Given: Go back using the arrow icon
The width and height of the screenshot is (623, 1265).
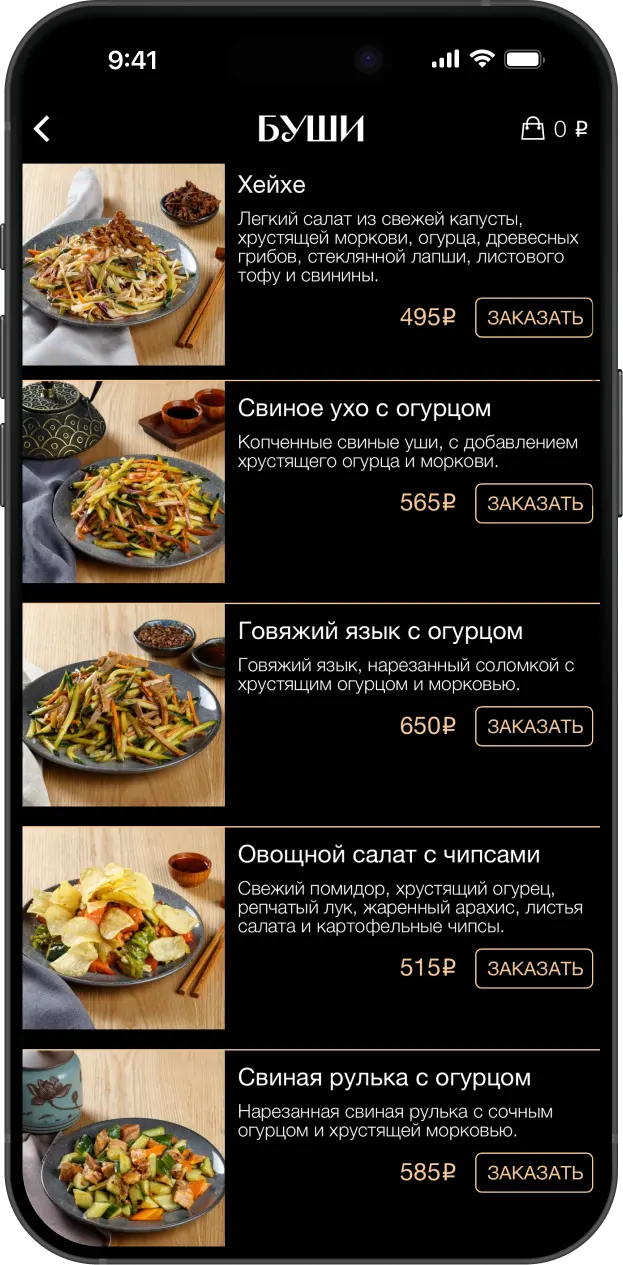Looking at the screenshot, I should pyautogui.click(x=41, y=128).
